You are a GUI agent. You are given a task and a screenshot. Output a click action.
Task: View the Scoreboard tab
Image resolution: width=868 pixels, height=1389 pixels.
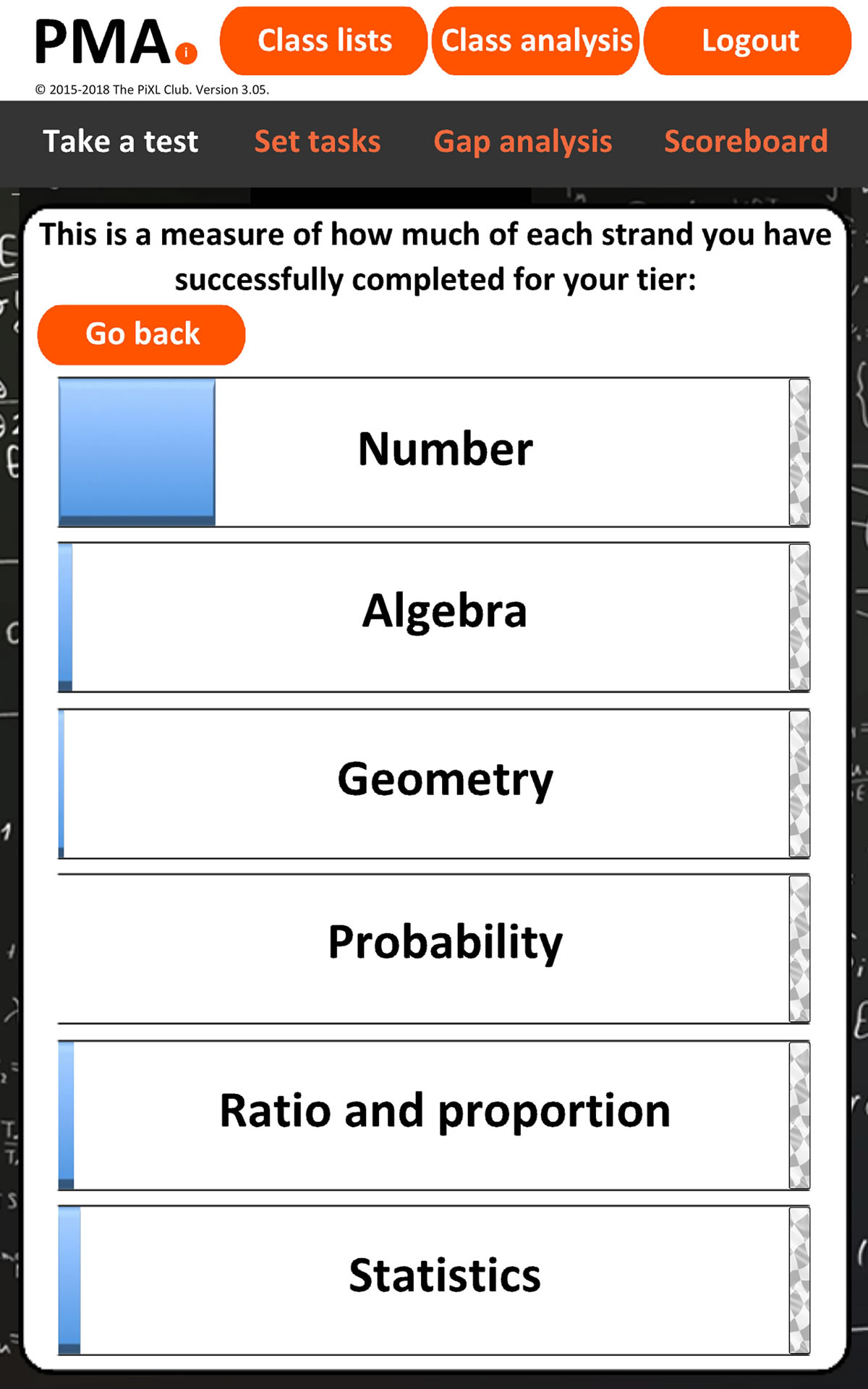(x=746, y=141)
